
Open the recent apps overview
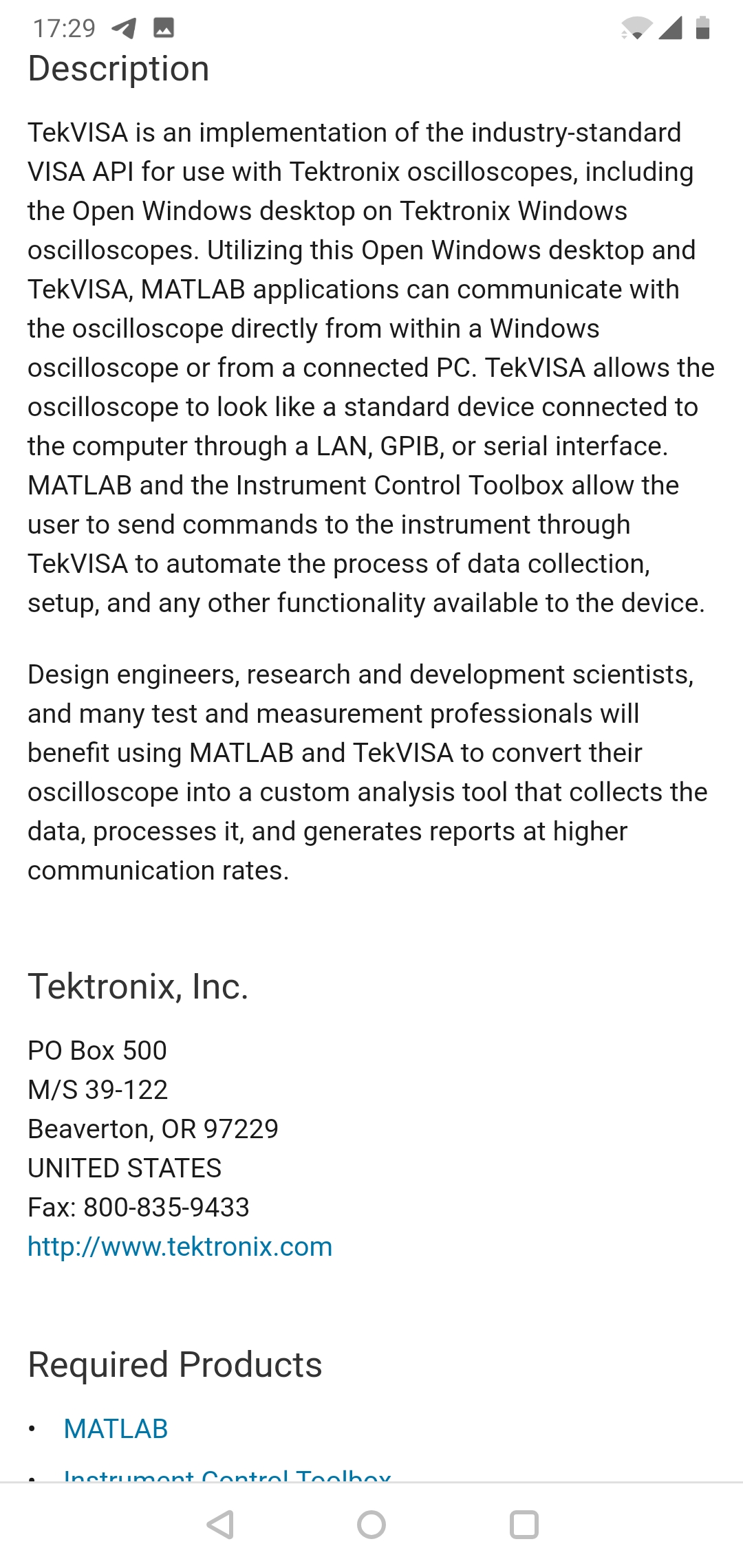click(524, 1525)
